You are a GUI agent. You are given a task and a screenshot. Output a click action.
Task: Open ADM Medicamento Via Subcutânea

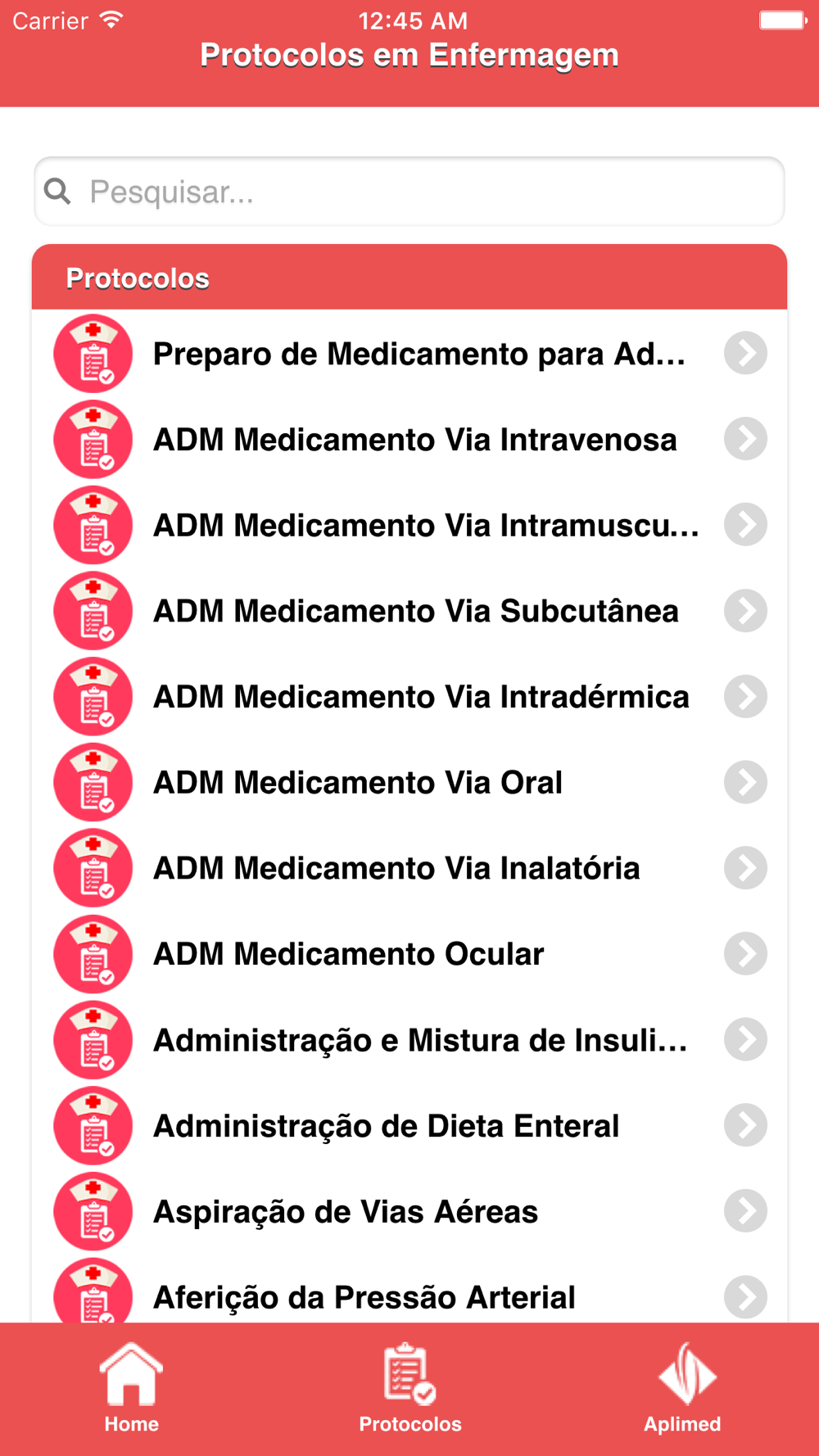pos(409,611)
